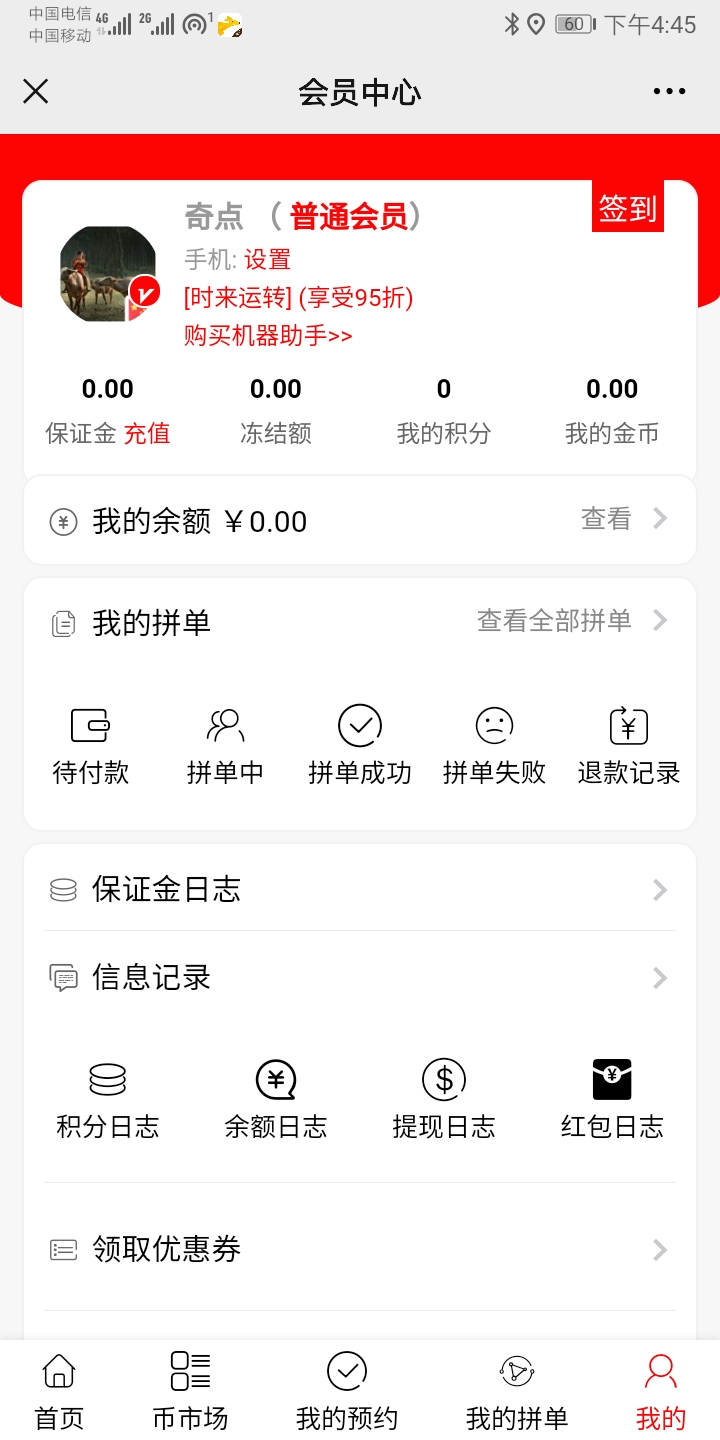Open the top-right three-dot menu
Screen dimensions: 720x1440
click(x=668, y=91)
